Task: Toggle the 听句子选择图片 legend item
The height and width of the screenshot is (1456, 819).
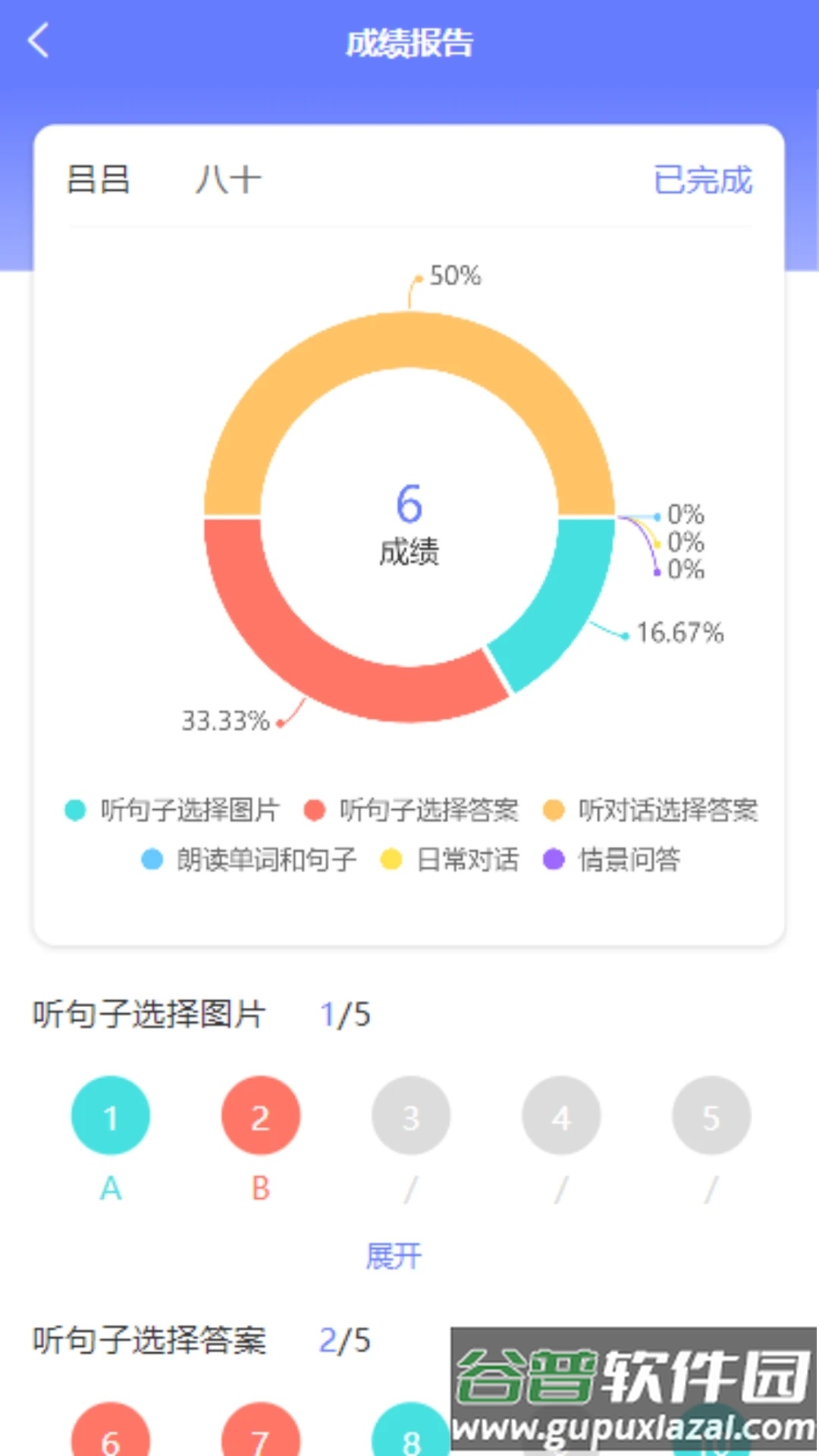Action: (x=173, y=810)
